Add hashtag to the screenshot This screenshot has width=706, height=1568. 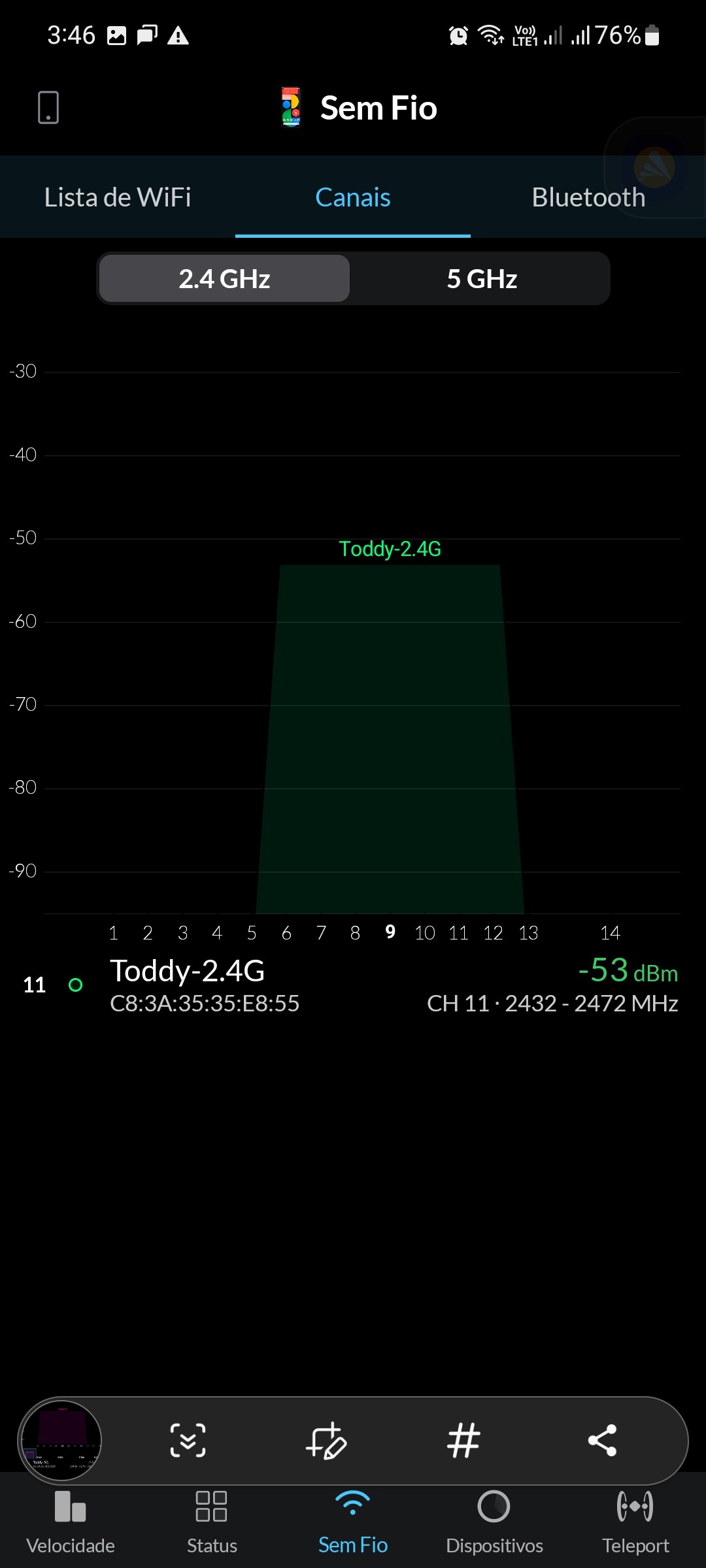(x=463, y=1440)
